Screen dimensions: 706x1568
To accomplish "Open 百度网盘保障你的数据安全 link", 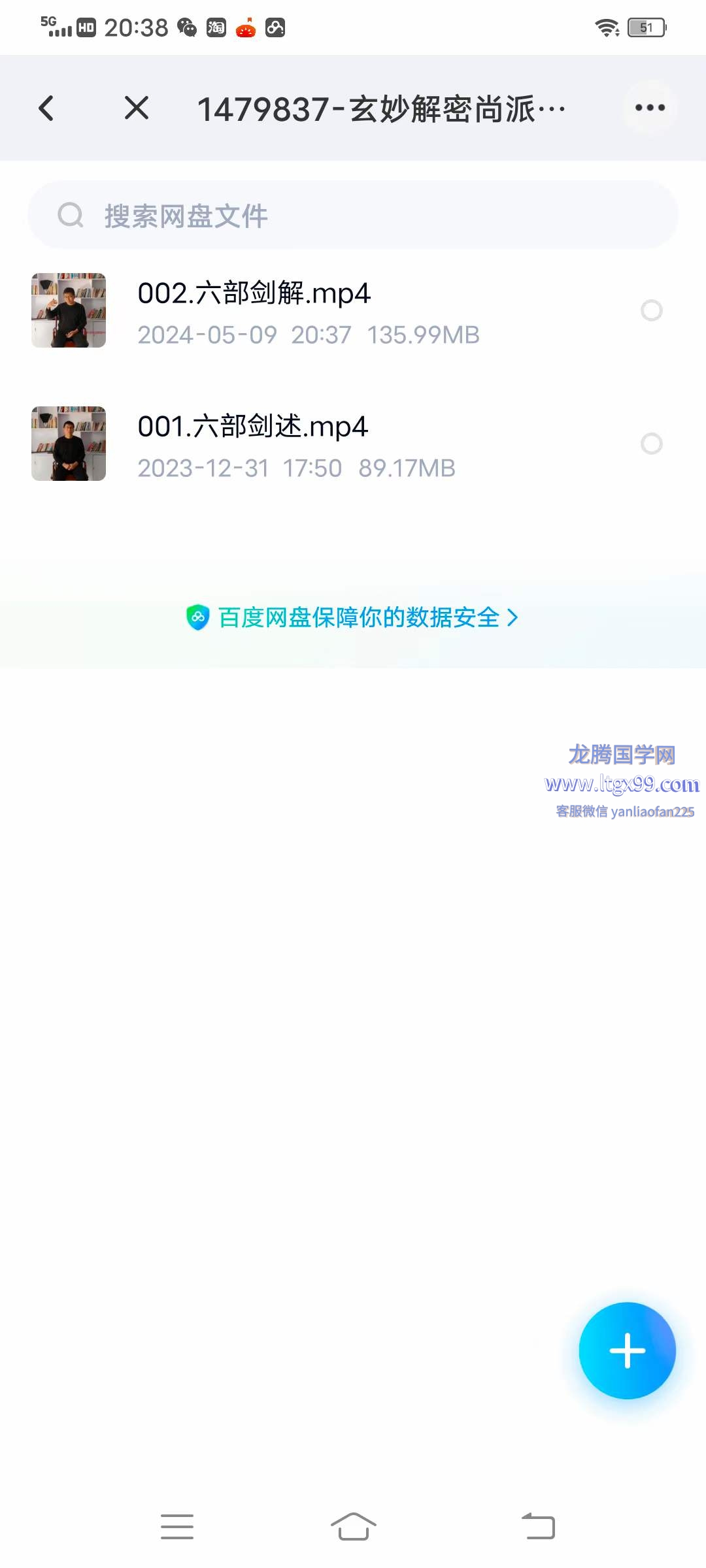I will (353, 617).
